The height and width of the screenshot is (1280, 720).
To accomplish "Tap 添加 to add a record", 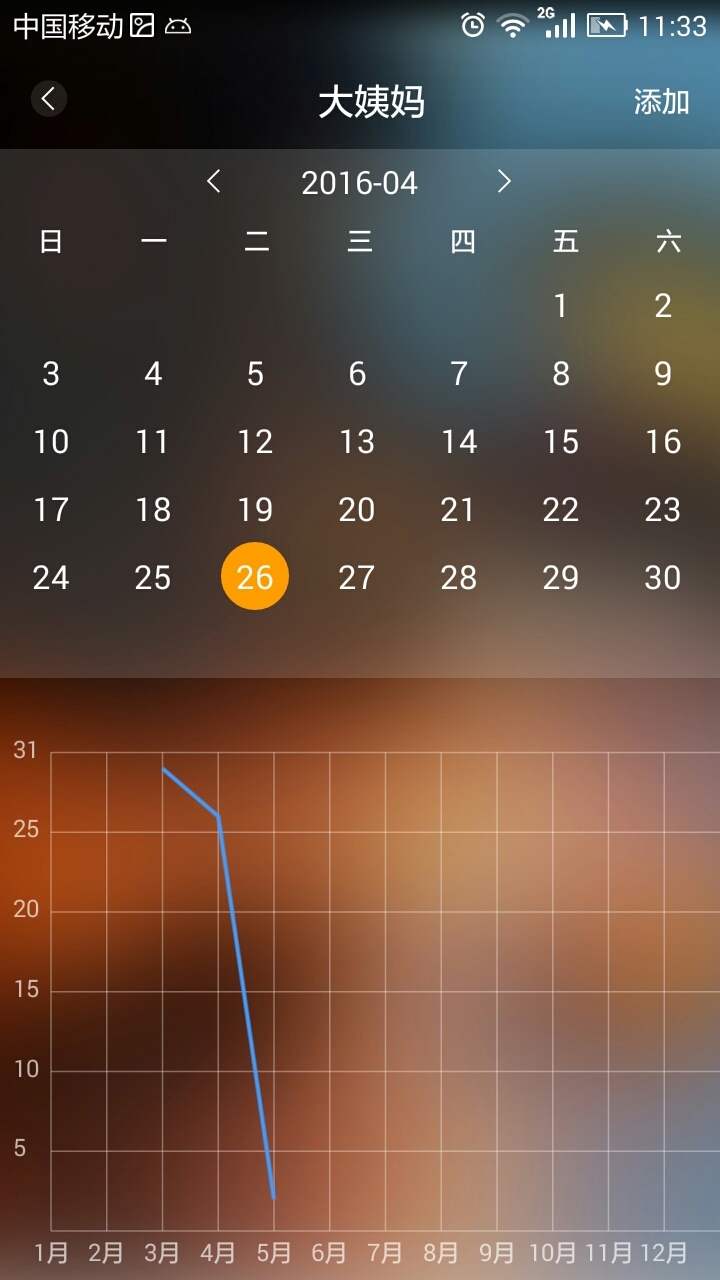I will [661, 101].
